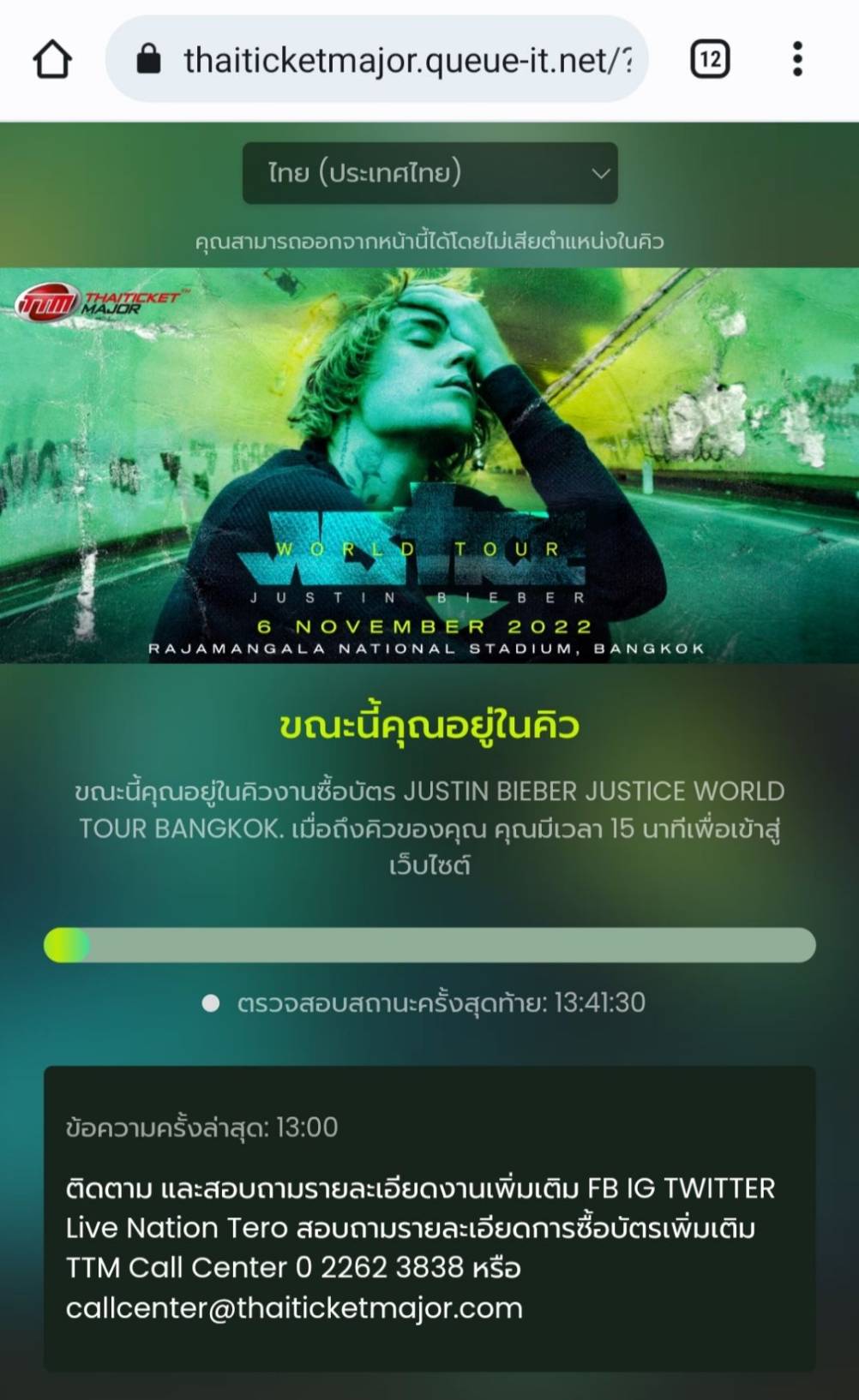Open the tab switcher showing 12 tabs
Viewport: 859px width, 1400px height.
click(x=710, y=59)
